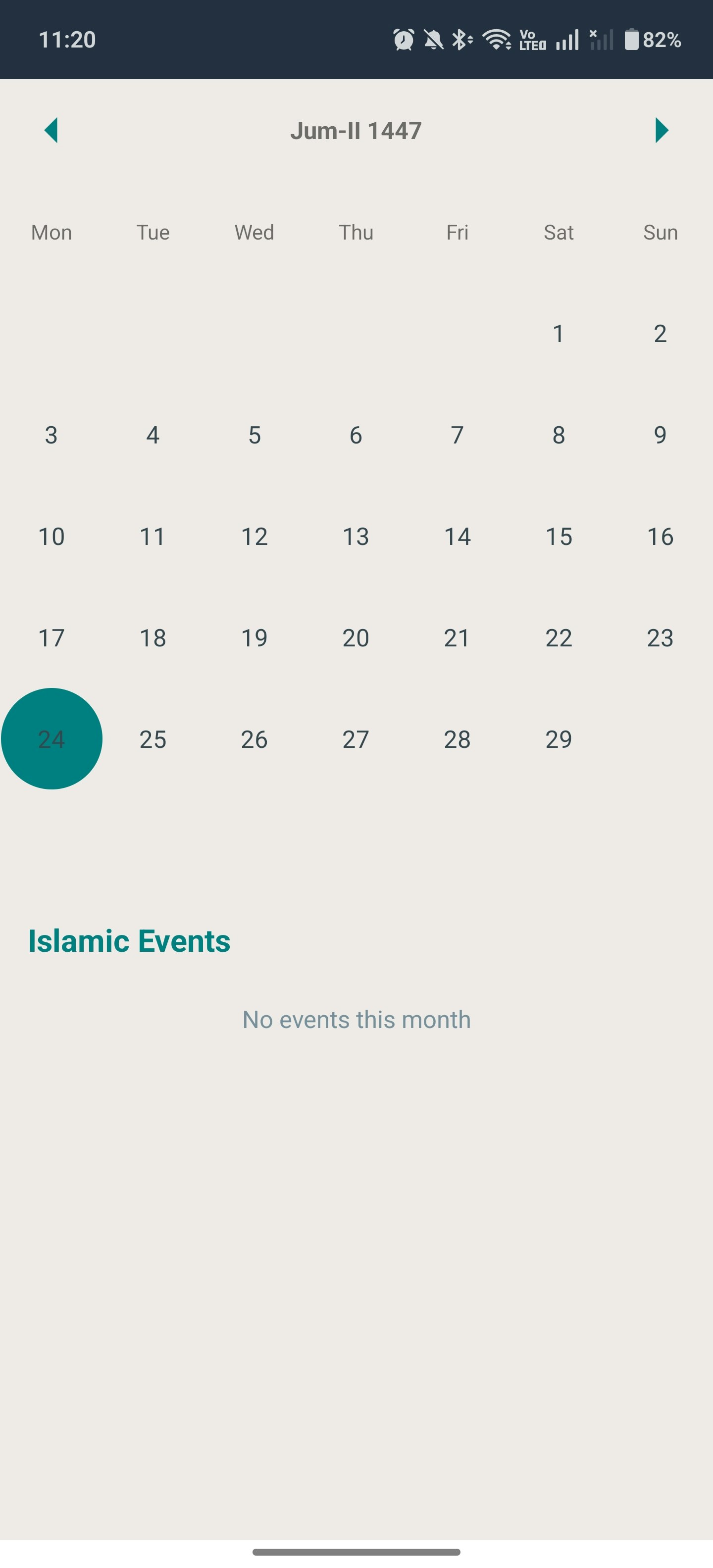
Task: Tap the 'No events this month' text
Action: click(356, 1019)
